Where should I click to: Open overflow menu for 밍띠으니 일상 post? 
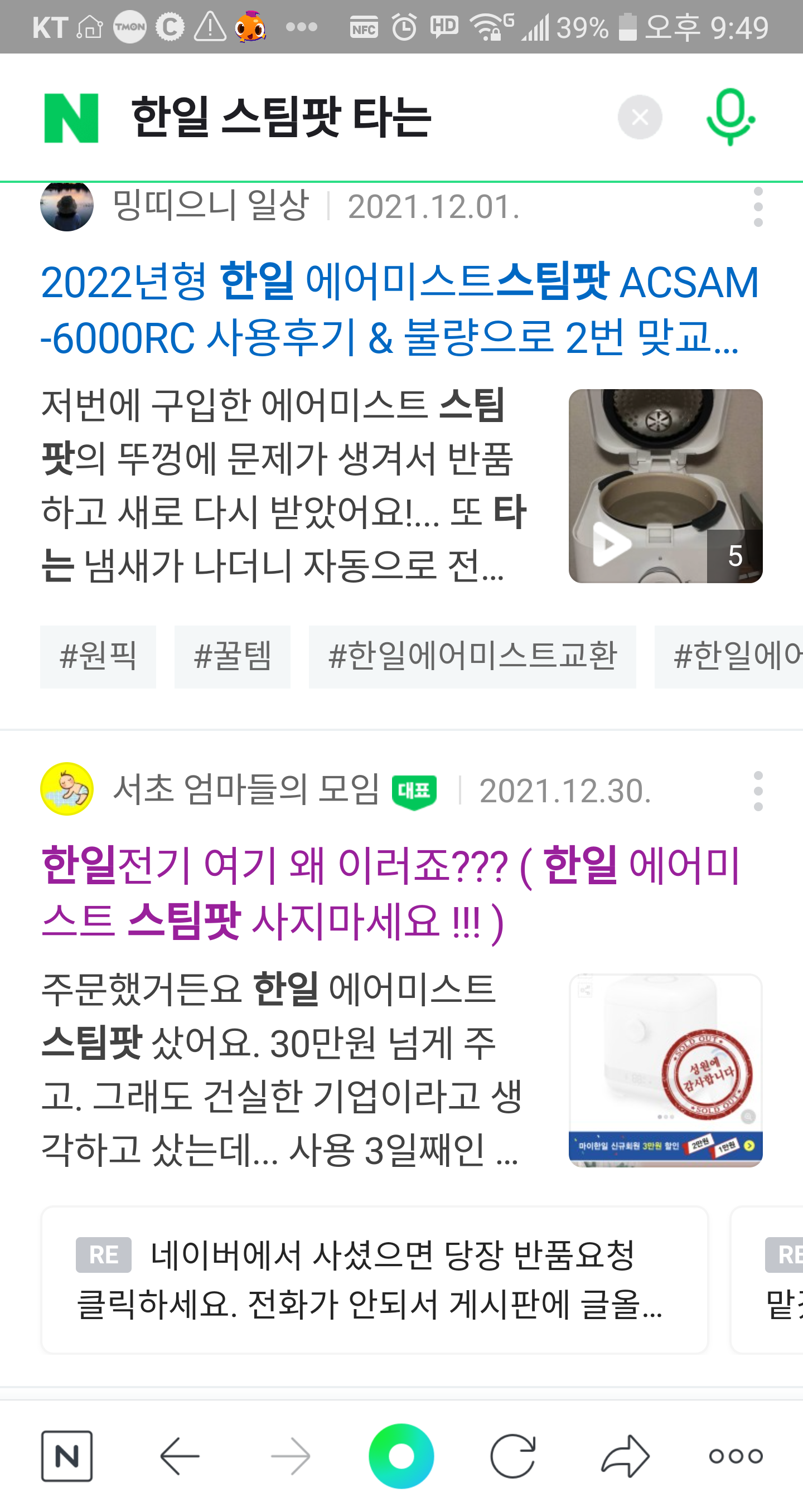(x=758, y=207)
